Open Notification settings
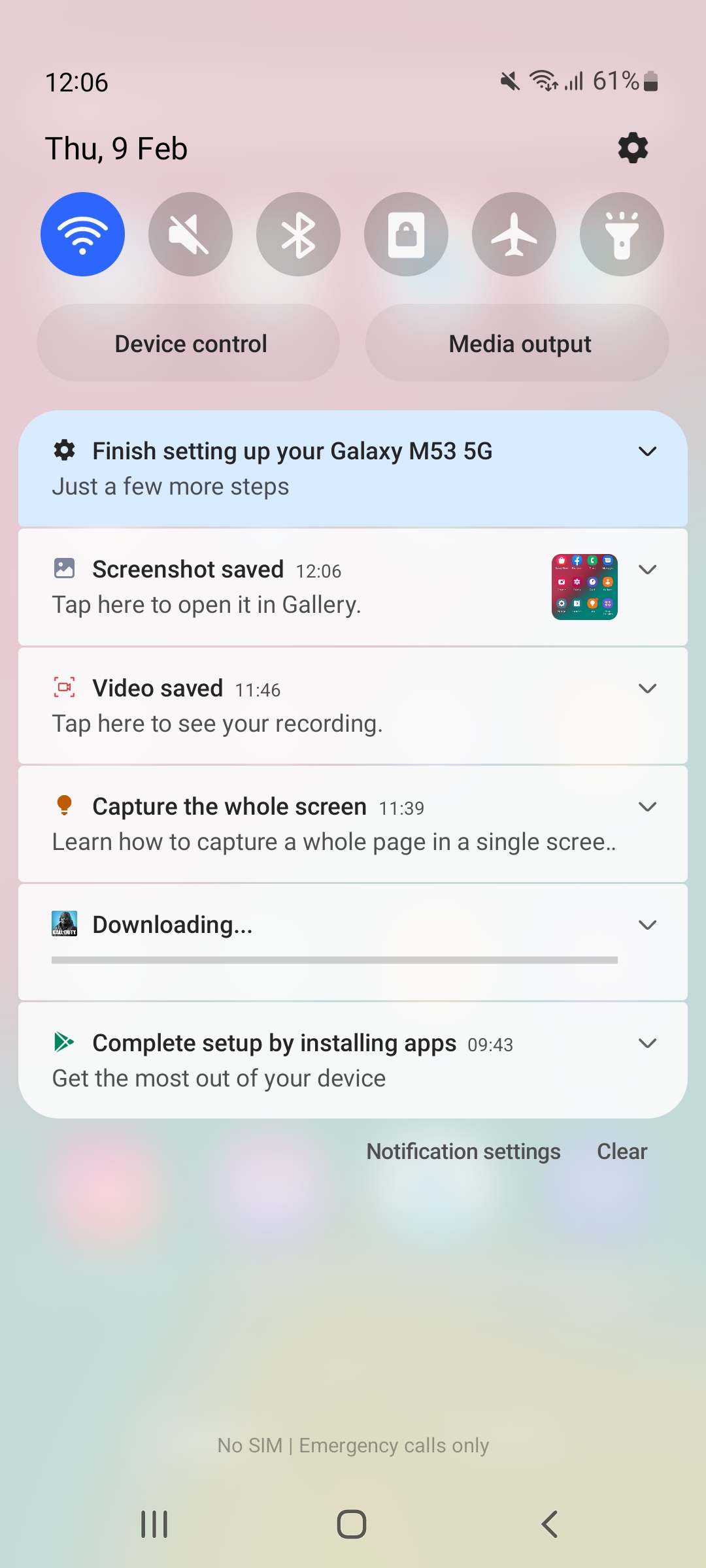706x1568 pixels. coord(463,1151)
